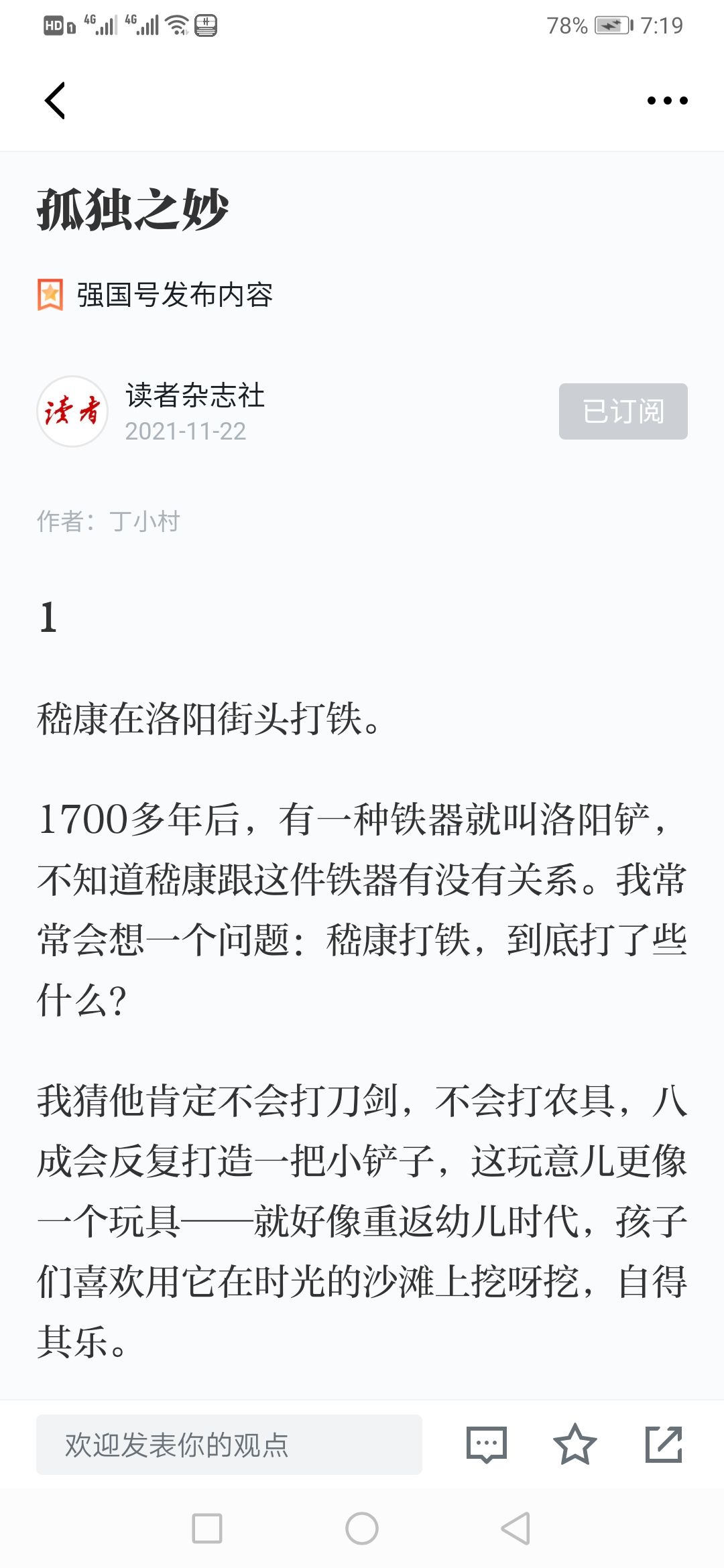Open the three-dot overflow menu
The height and width of the screenshot is (1568, 724).
[x=667, y=101]
